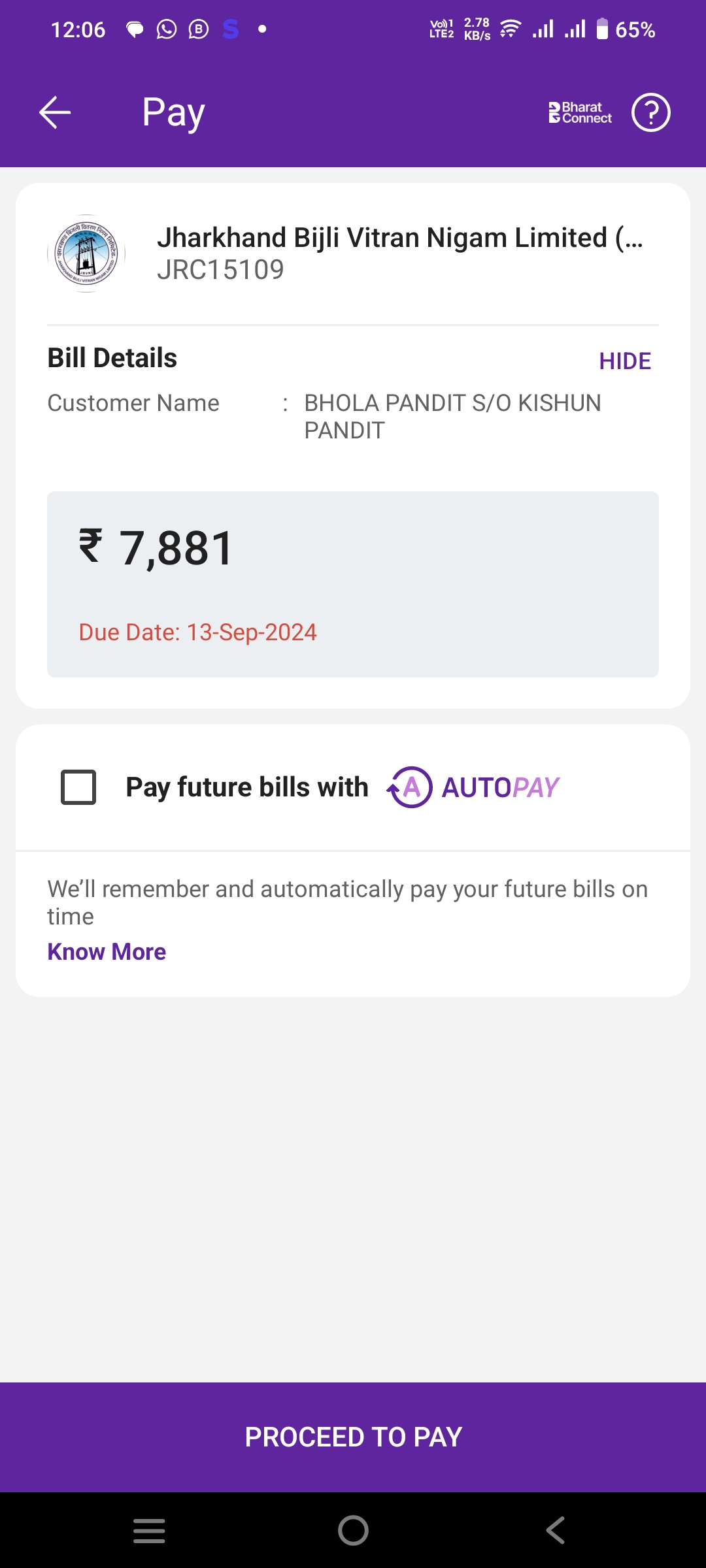Open recent apps from the navigation bar

click(x=149, y=1530)
